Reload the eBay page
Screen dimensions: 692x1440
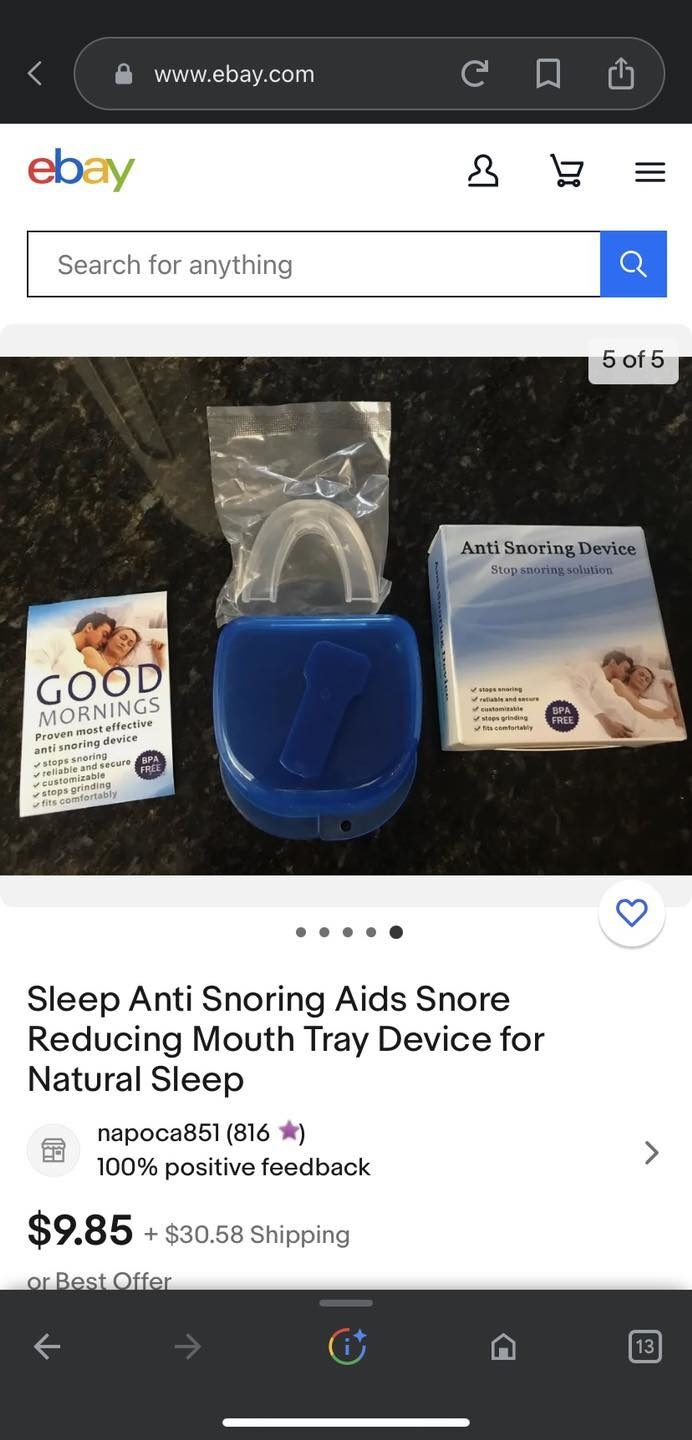click(x=474, y=73)
